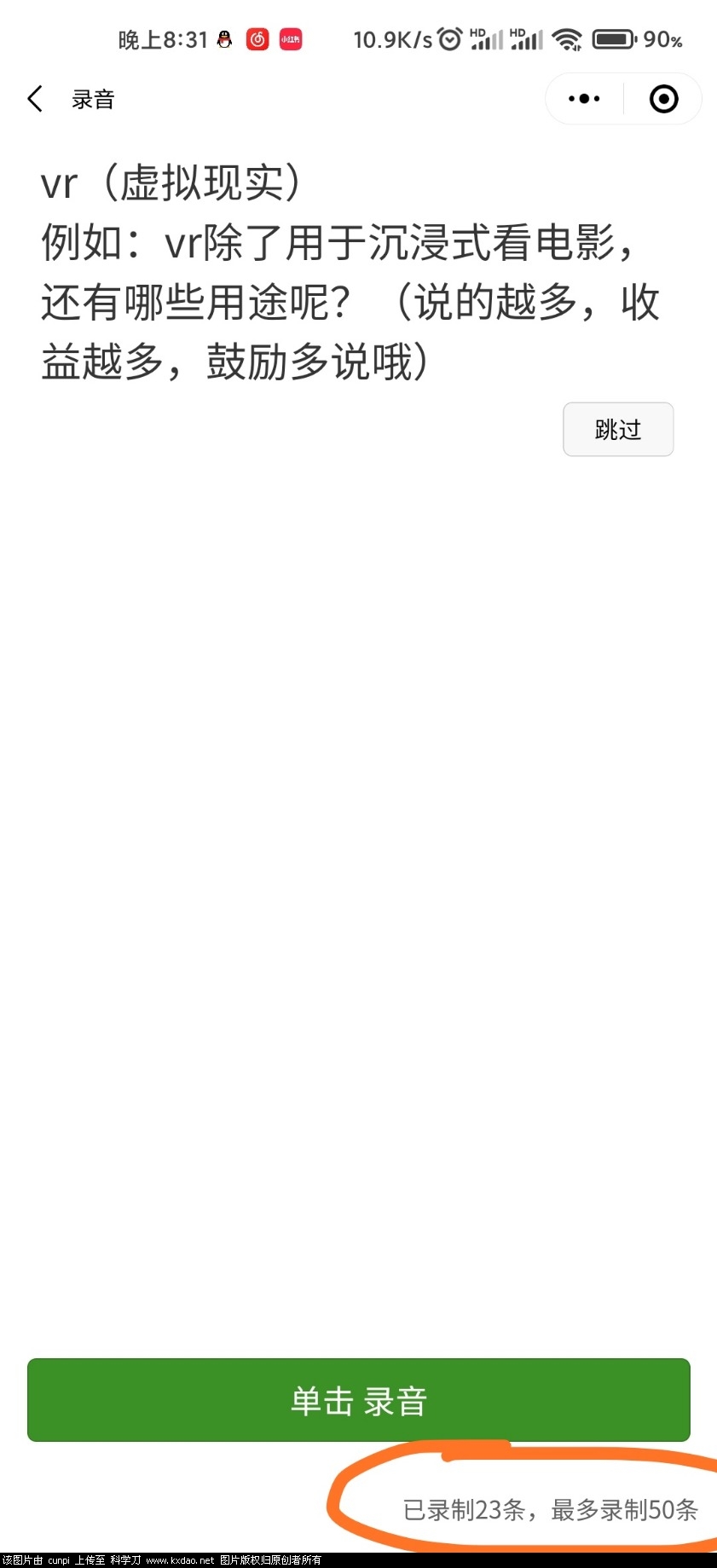This screenshot has width=717, height=1568.
Task: Start recording with 单击 录音
Action: click(x=358, y=1400)
